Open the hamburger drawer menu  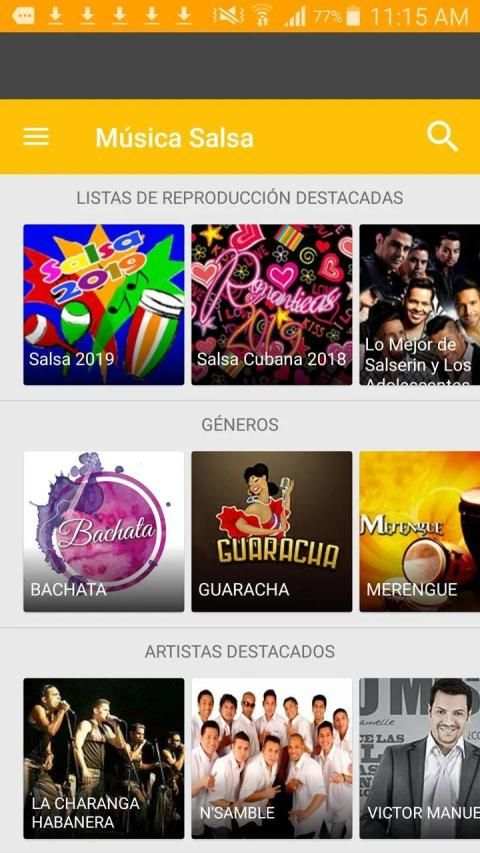(x=36, y=137)
